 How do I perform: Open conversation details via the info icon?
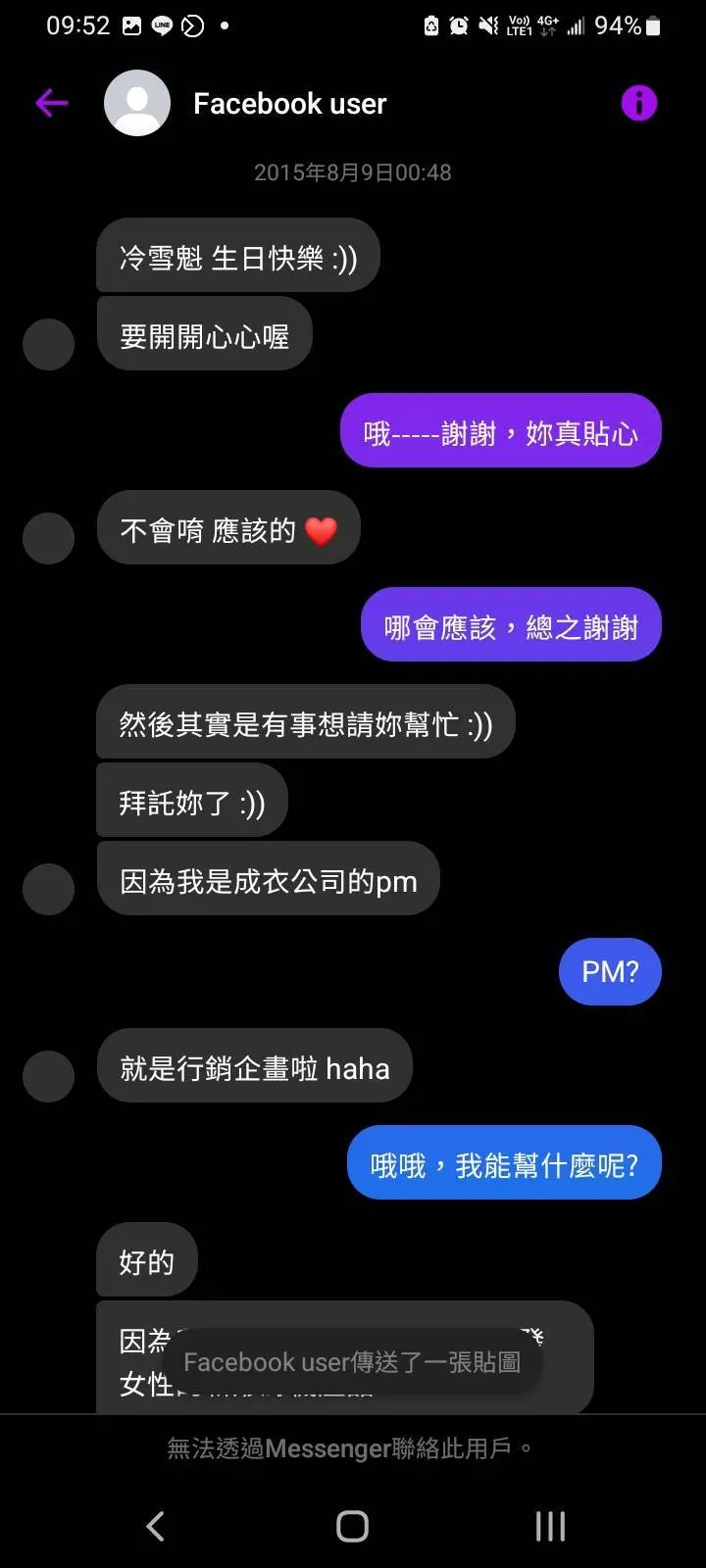[x=638, y=102]
